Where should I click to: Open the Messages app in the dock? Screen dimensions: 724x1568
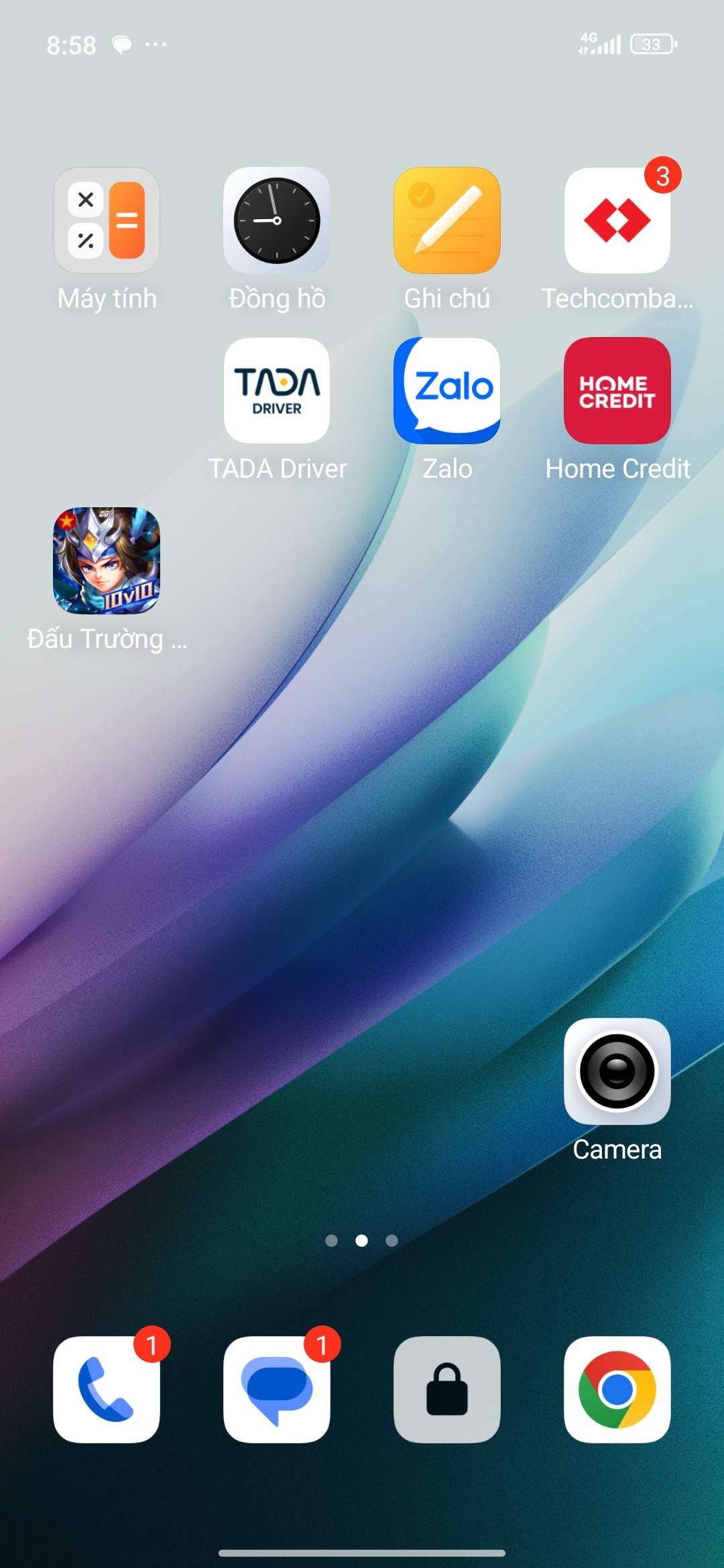coord(277,1389)
